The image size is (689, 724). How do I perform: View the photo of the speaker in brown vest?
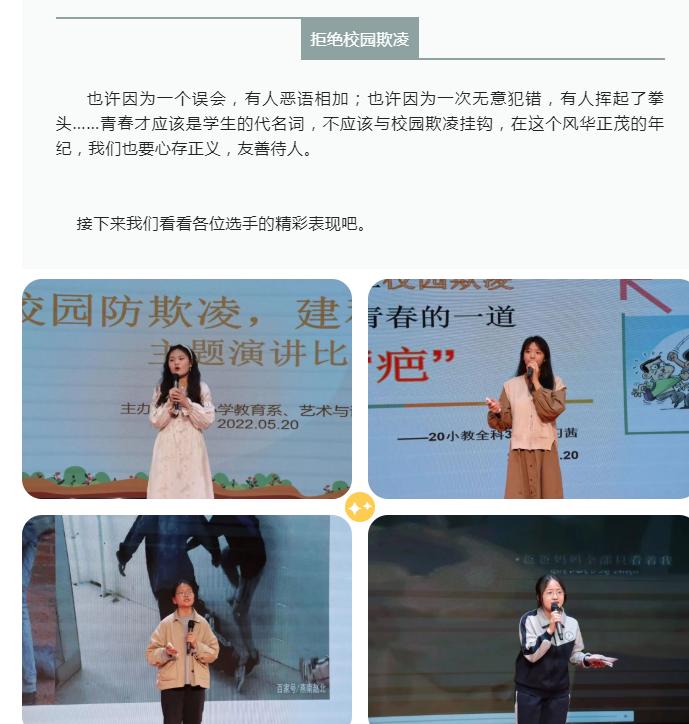click(528, 388)
